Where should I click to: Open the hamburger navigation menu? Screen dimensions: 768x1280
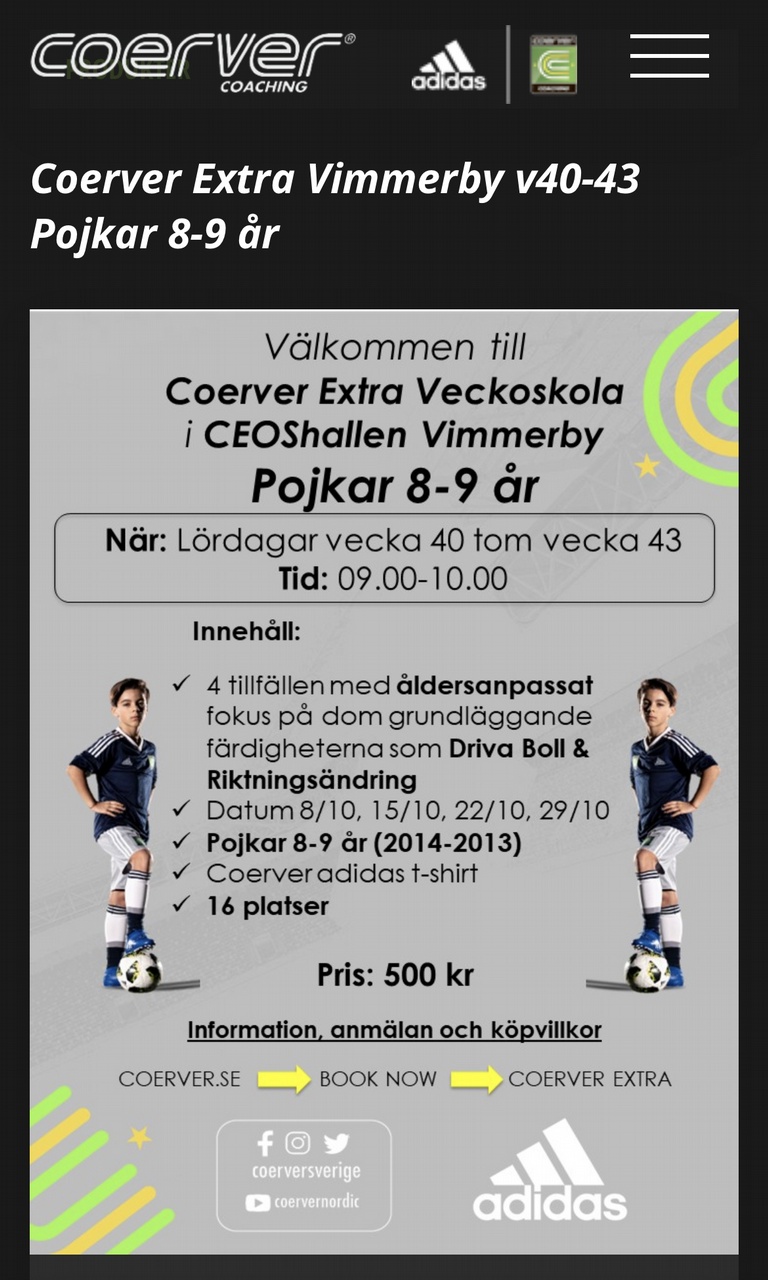click(x=669, y=57)
